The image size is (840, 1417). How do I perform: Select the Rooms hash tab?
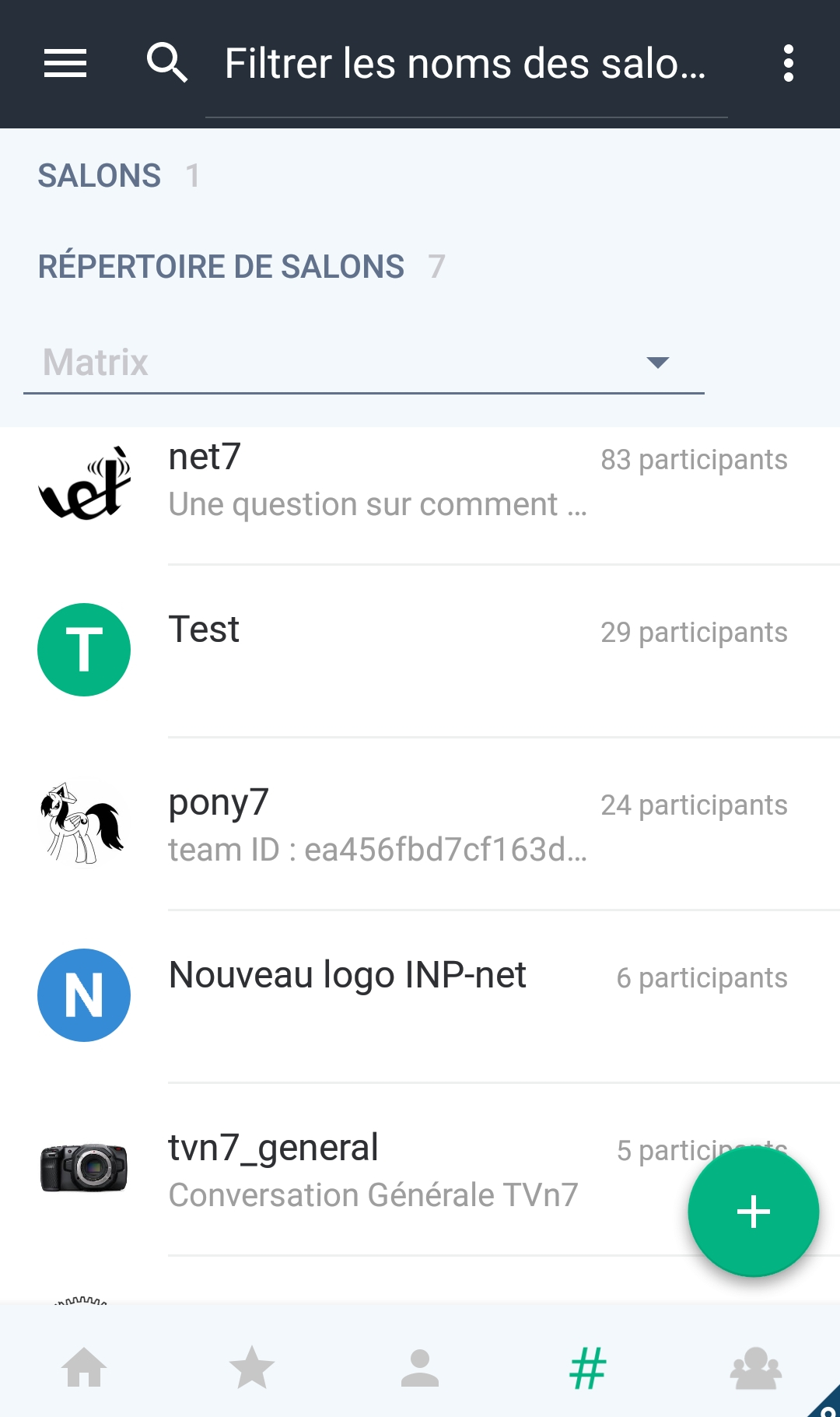pos(588,1367)
